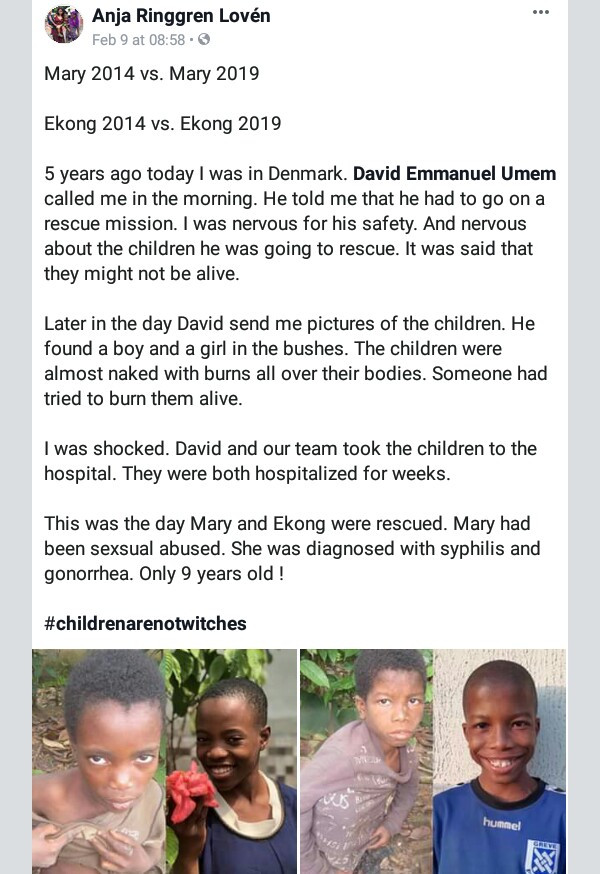
Task: Open the Feb 9 at 08:58 timestamp
Action: [x=138, y=40]
